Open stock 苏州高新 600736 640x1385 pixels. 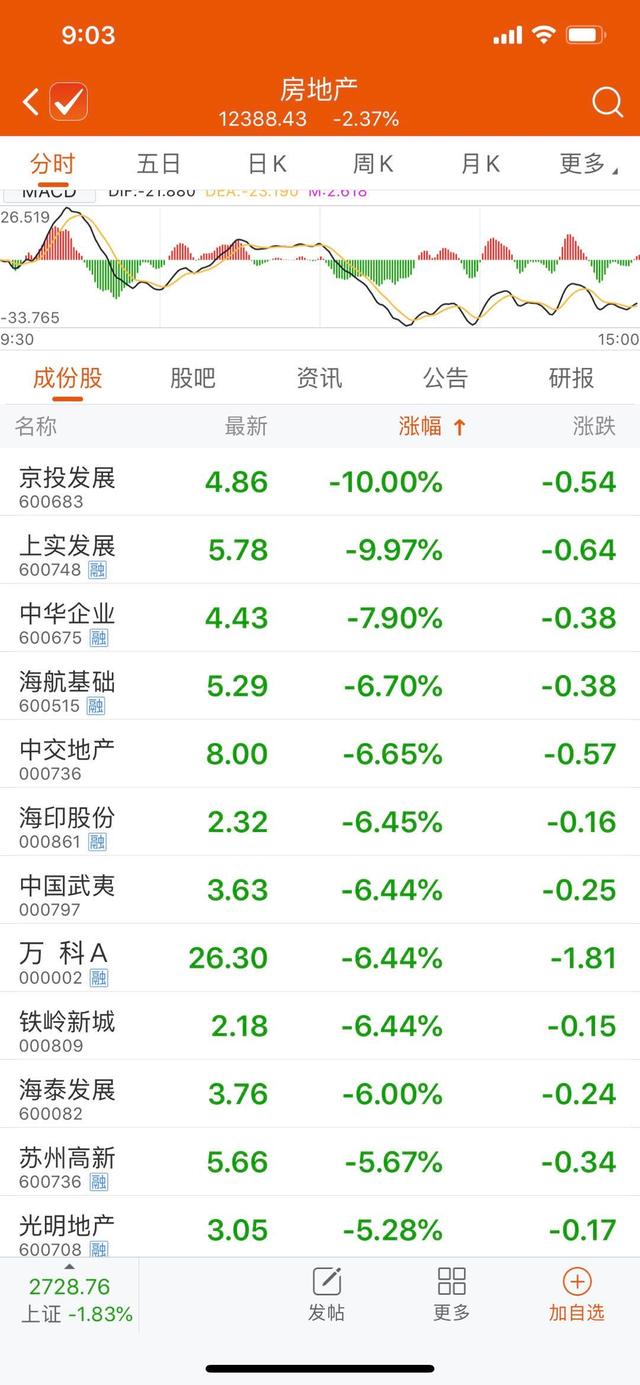click(x=320, y=1162)
